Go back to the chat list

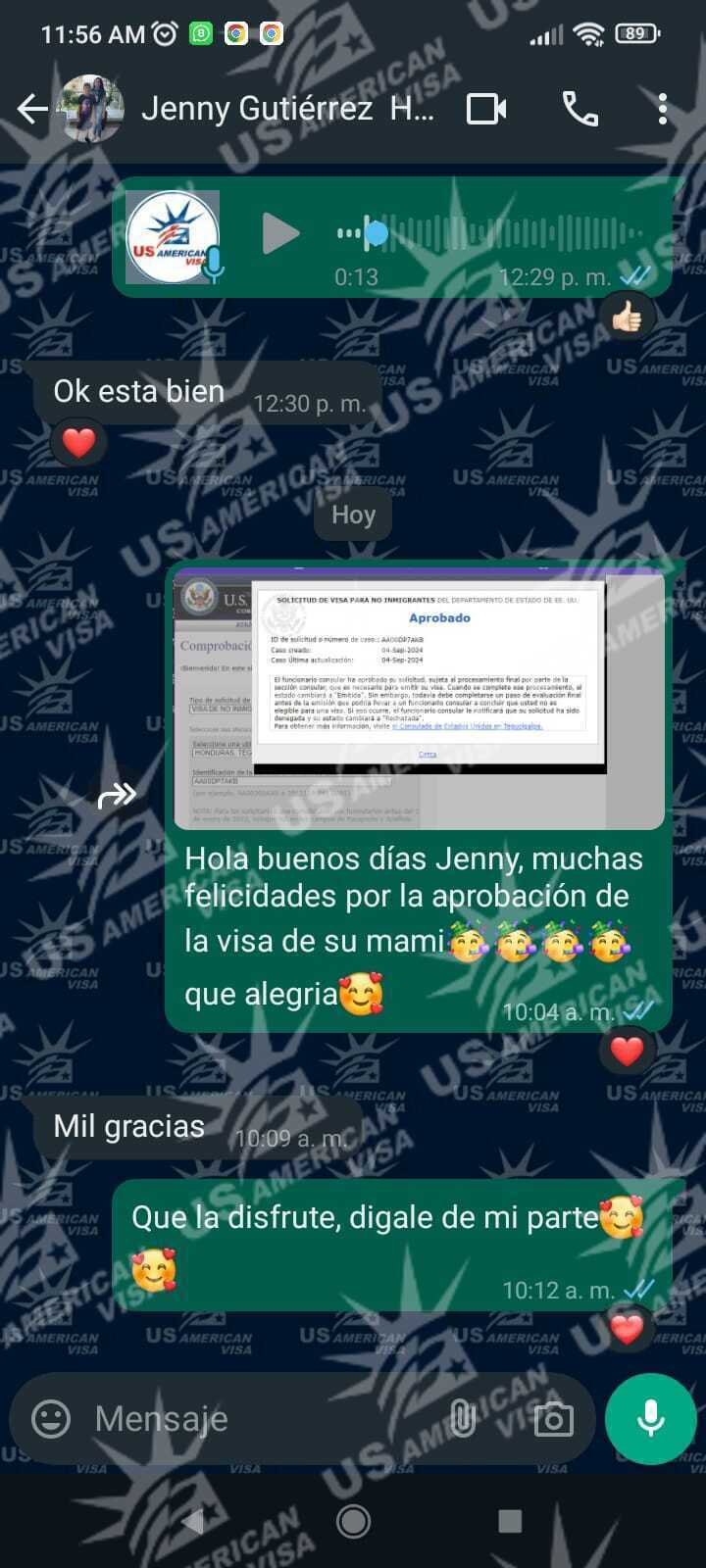(x=31, y=109)
